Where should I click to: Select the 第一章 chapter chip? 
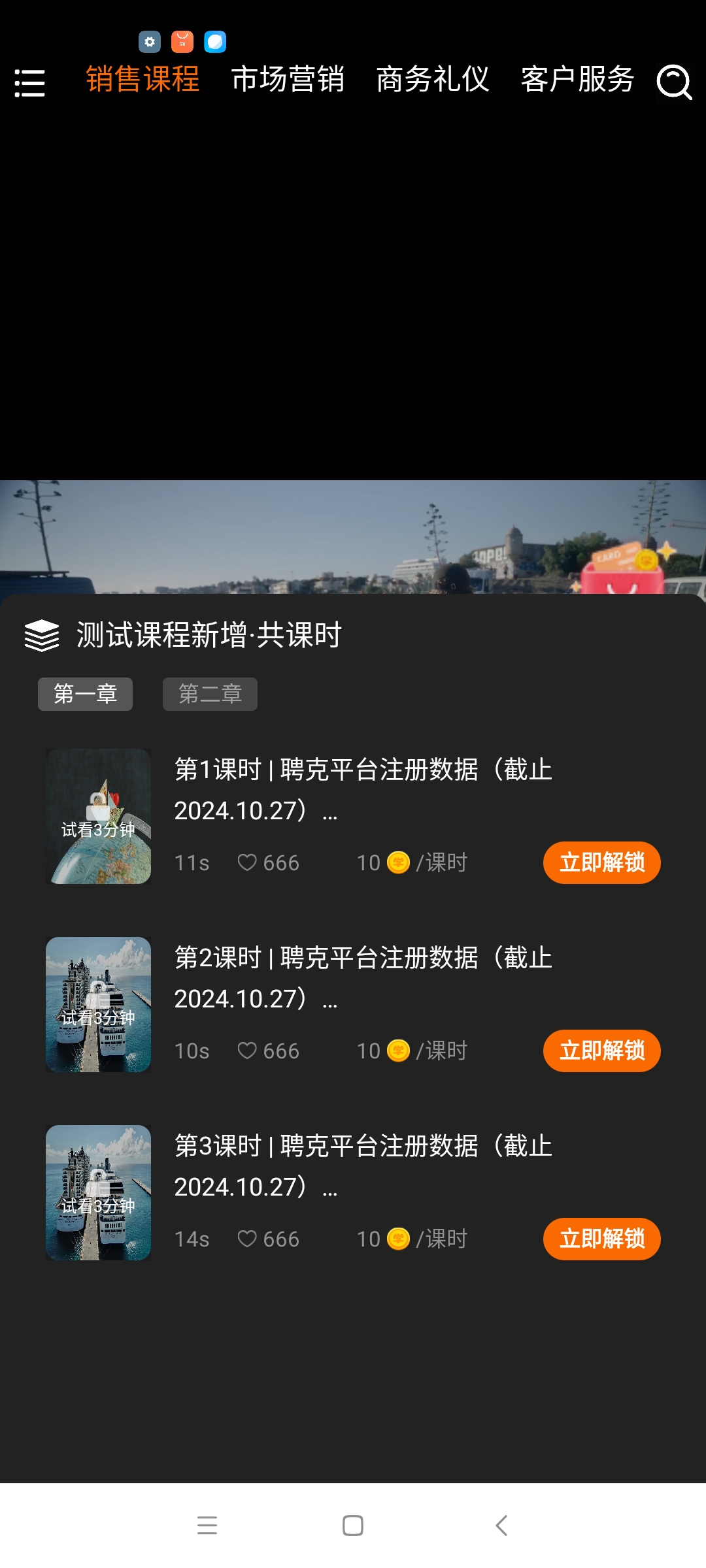click(x=85, y=694)
